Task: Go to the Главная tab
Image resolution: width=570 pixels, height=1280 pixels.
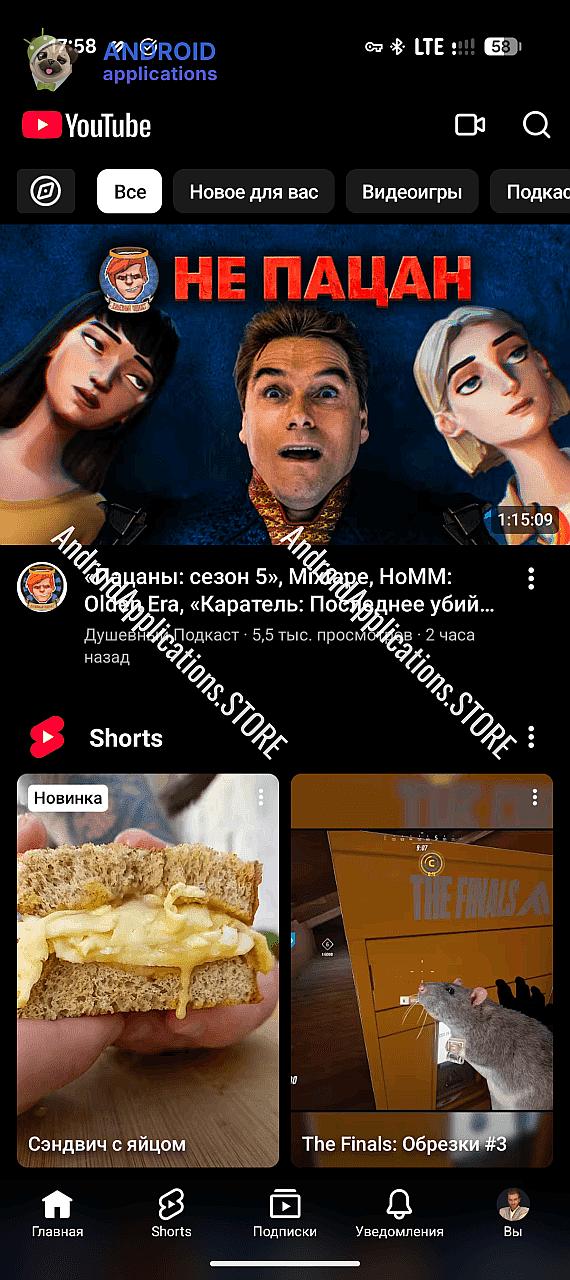Action: (57, 1214)
